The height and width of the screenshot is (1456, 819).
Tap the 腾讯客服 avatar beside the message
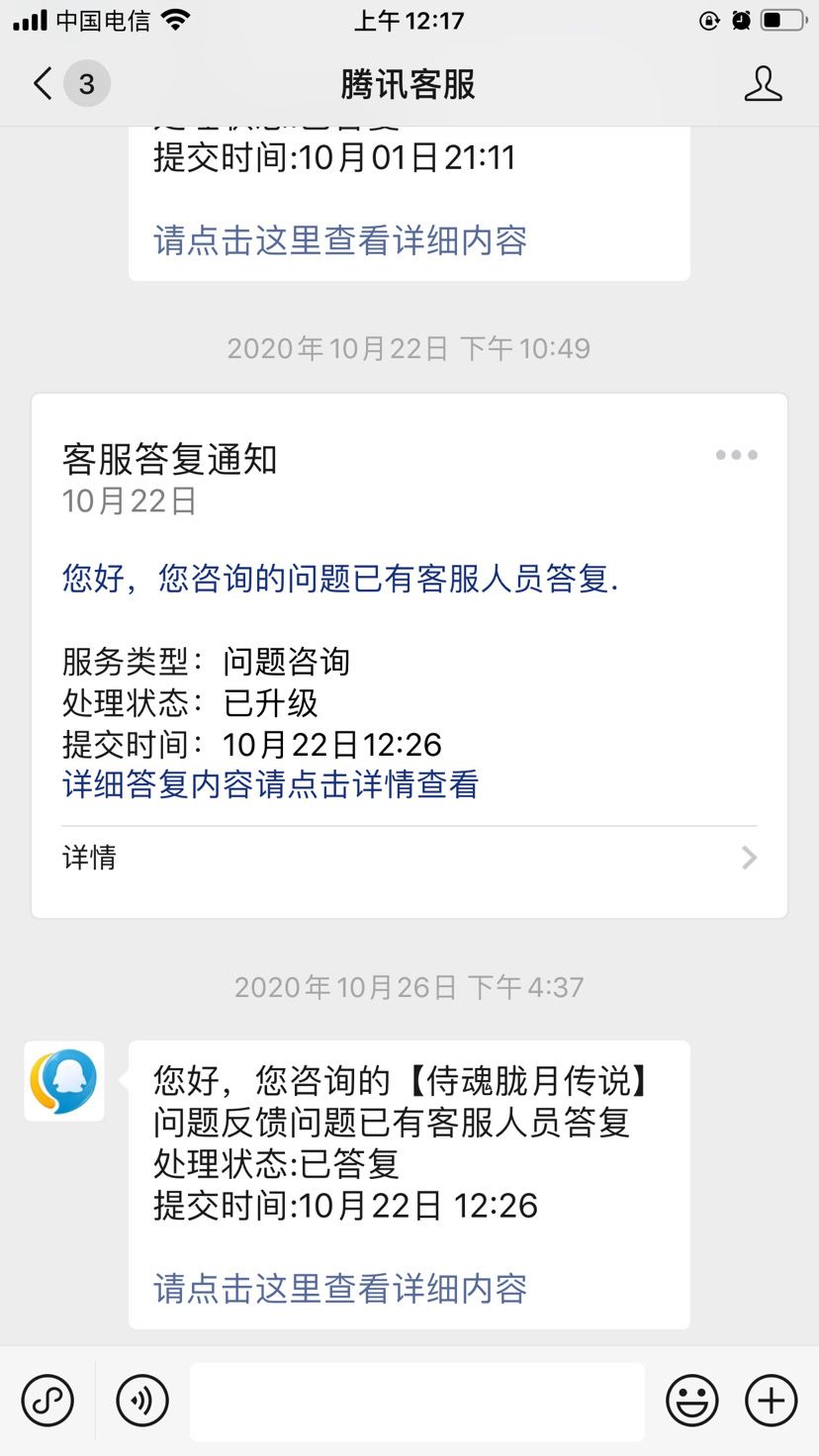tap(64, 1080)
